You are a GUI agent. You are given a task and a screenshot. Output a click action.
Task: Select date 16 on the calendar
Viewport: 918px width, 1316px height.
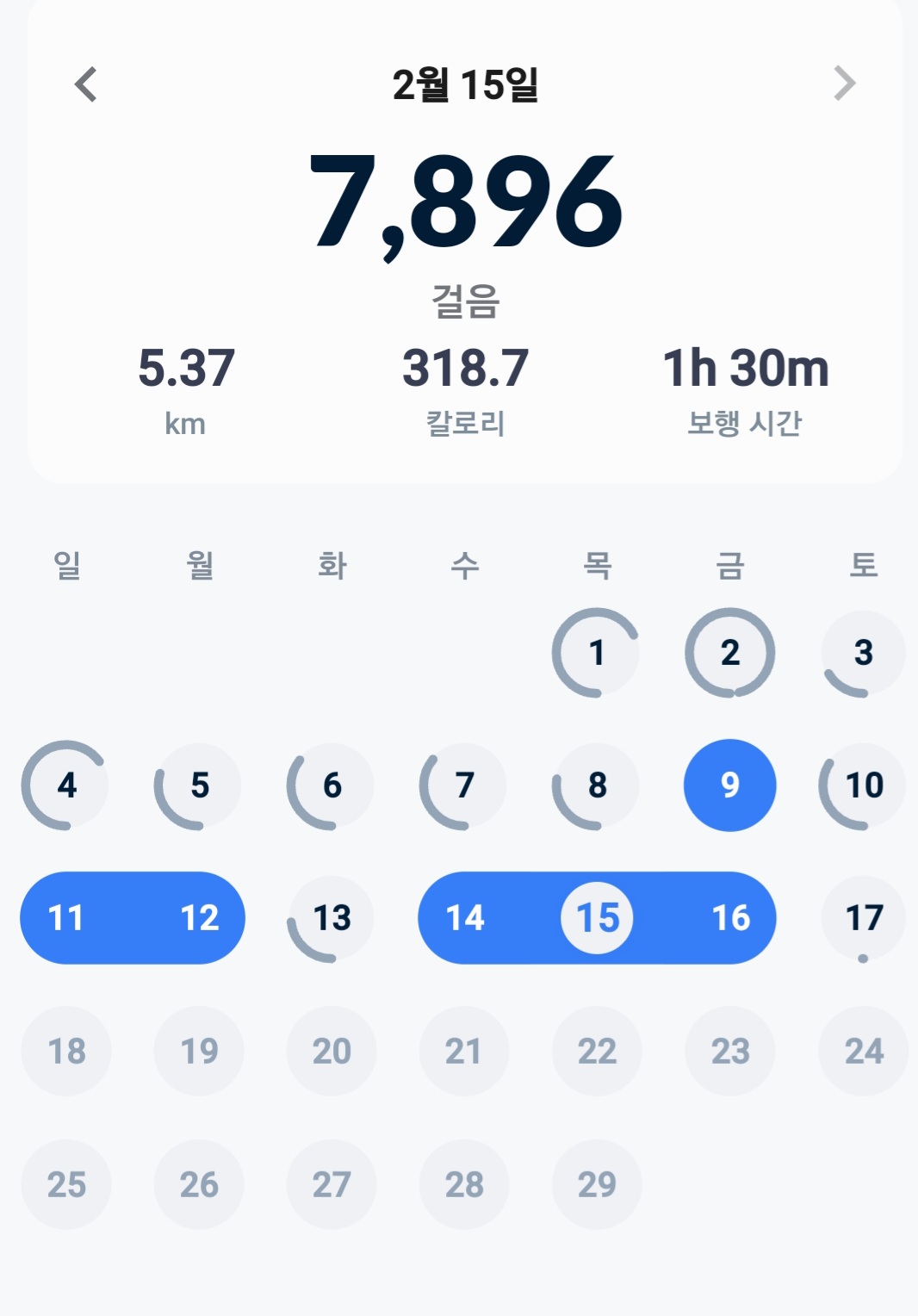pos(729,918)
